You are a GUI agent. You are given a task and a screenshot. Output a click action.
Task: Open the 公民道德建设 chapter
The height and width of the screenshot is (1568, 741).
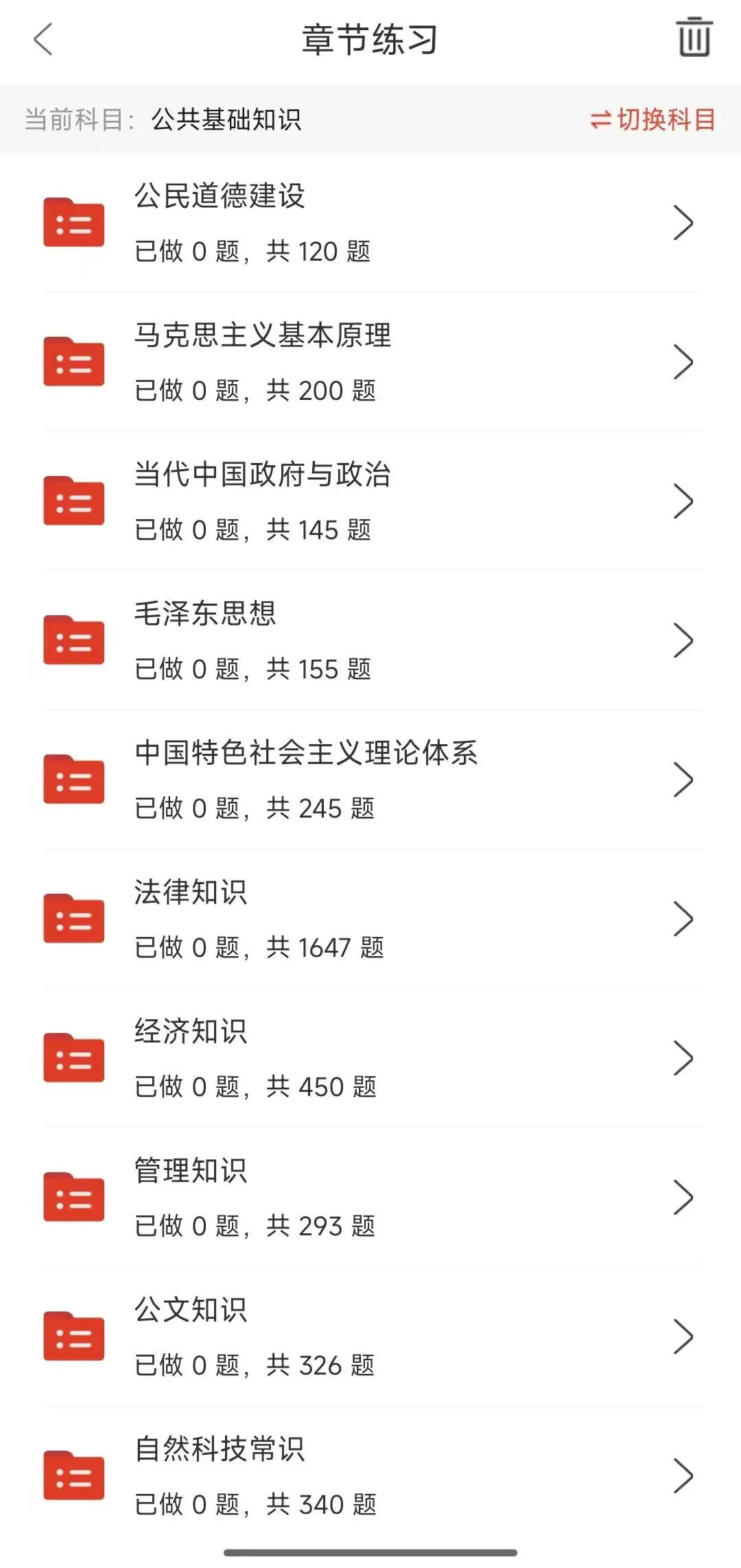click(x=370, y=223)
